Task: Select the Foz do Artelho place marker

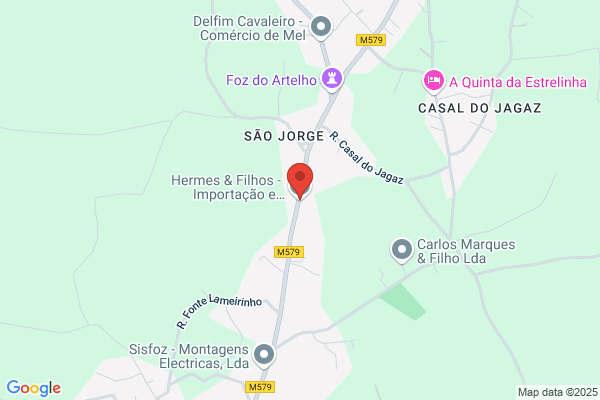Action: [332, 79]
